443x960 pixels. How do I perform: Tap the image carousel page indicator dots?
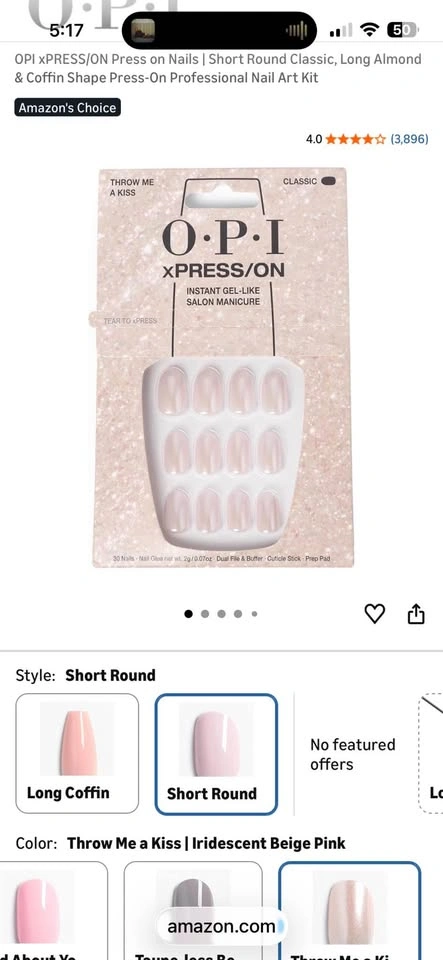point(221,613)
